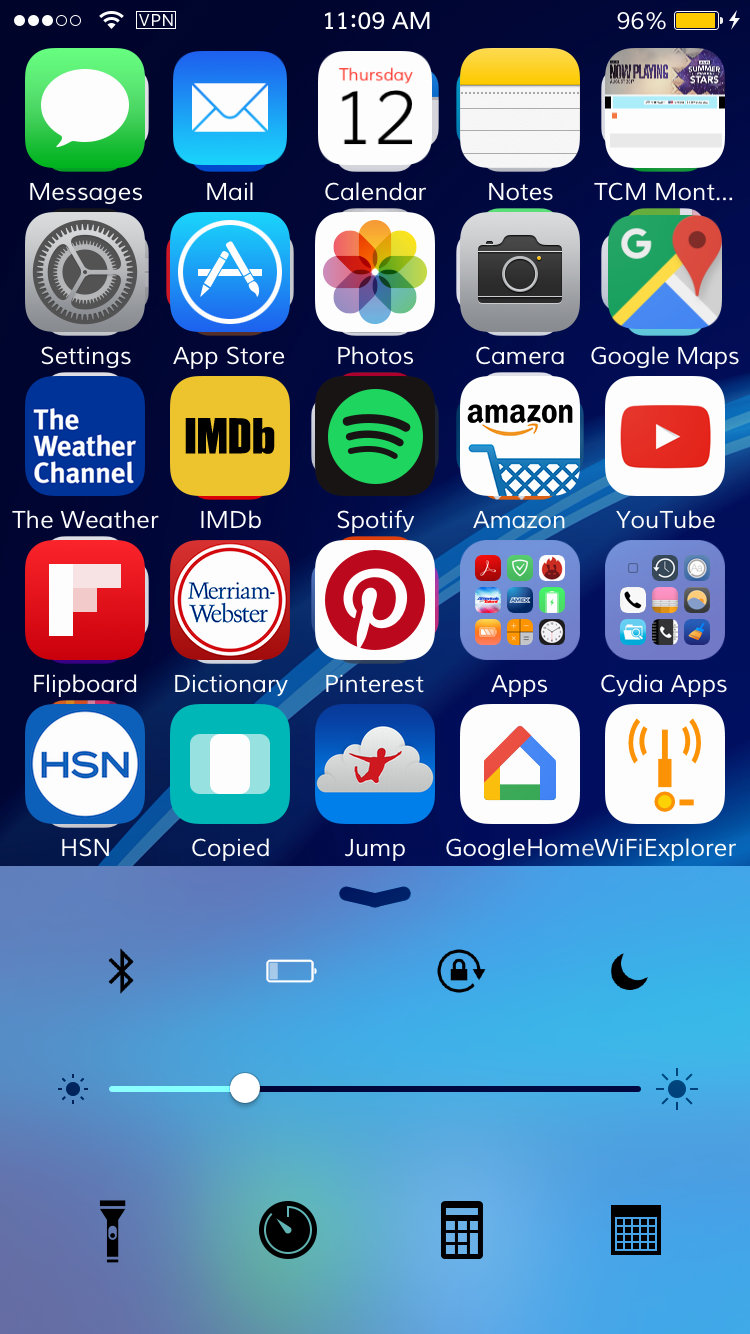The image size is (750, 1334).
Task: Launch YouTube
Action: coord(665,436)
